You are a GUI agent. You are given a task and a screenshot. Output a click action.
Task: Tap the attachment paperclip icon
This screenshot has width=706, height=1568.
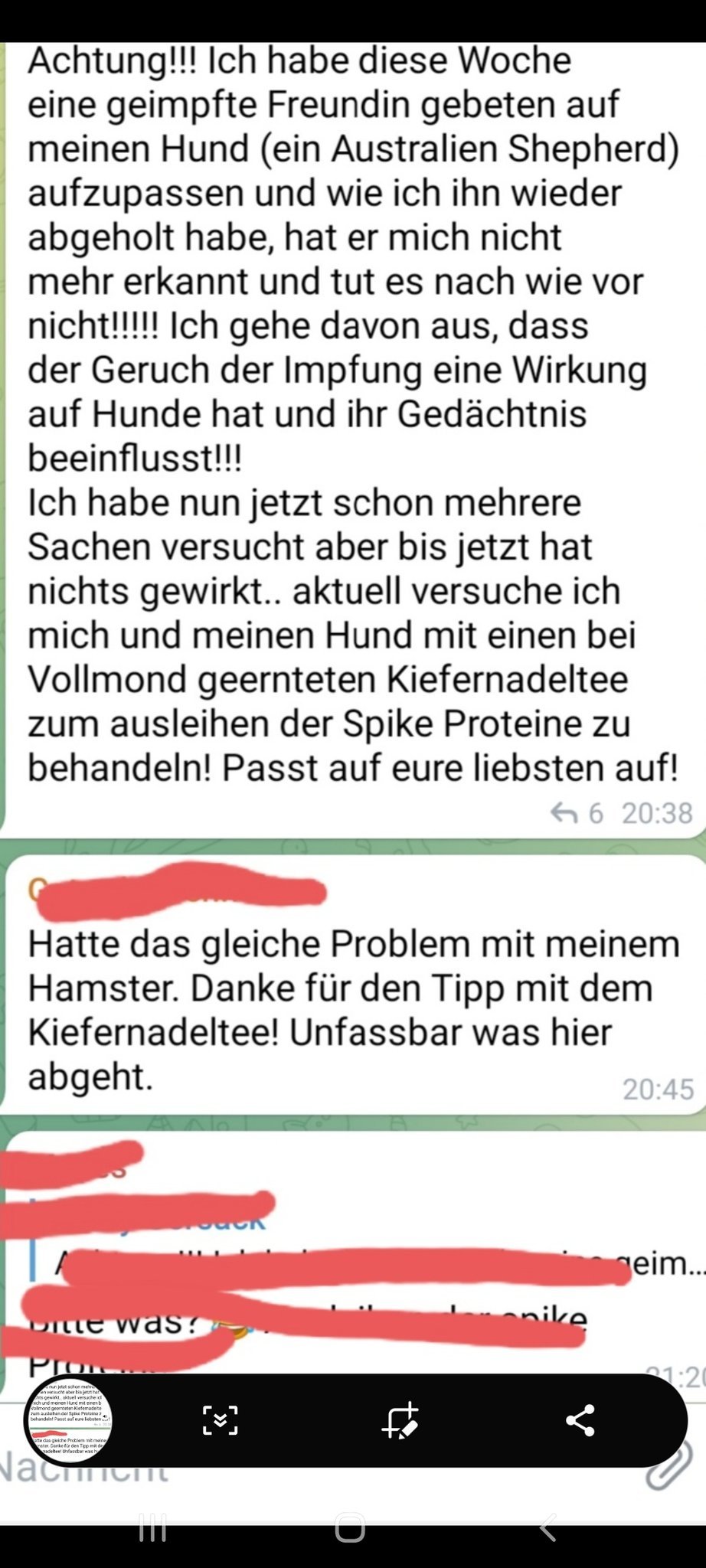668,1468
